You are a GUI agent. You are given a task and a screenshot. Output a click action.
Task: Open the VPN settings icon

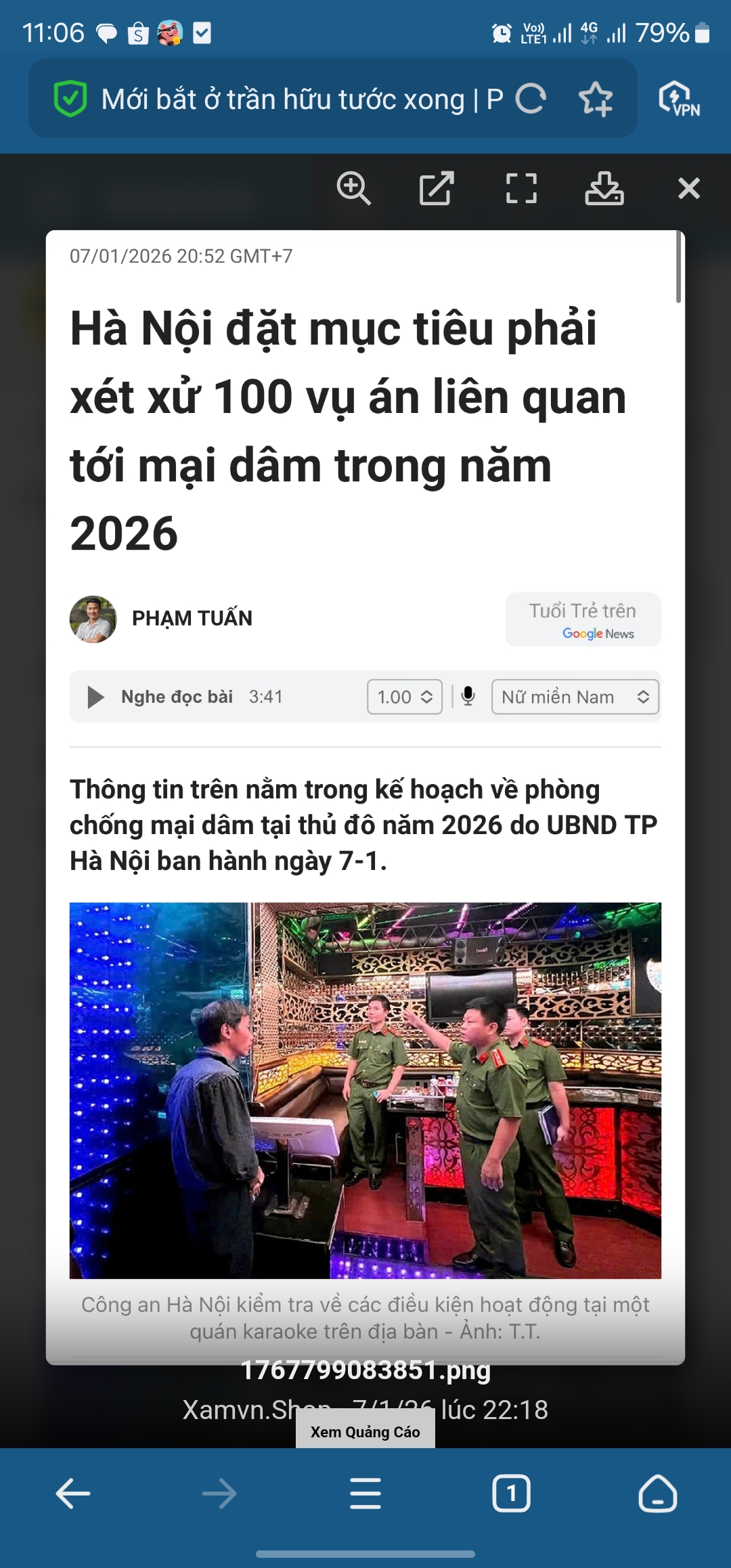point(679,100)
